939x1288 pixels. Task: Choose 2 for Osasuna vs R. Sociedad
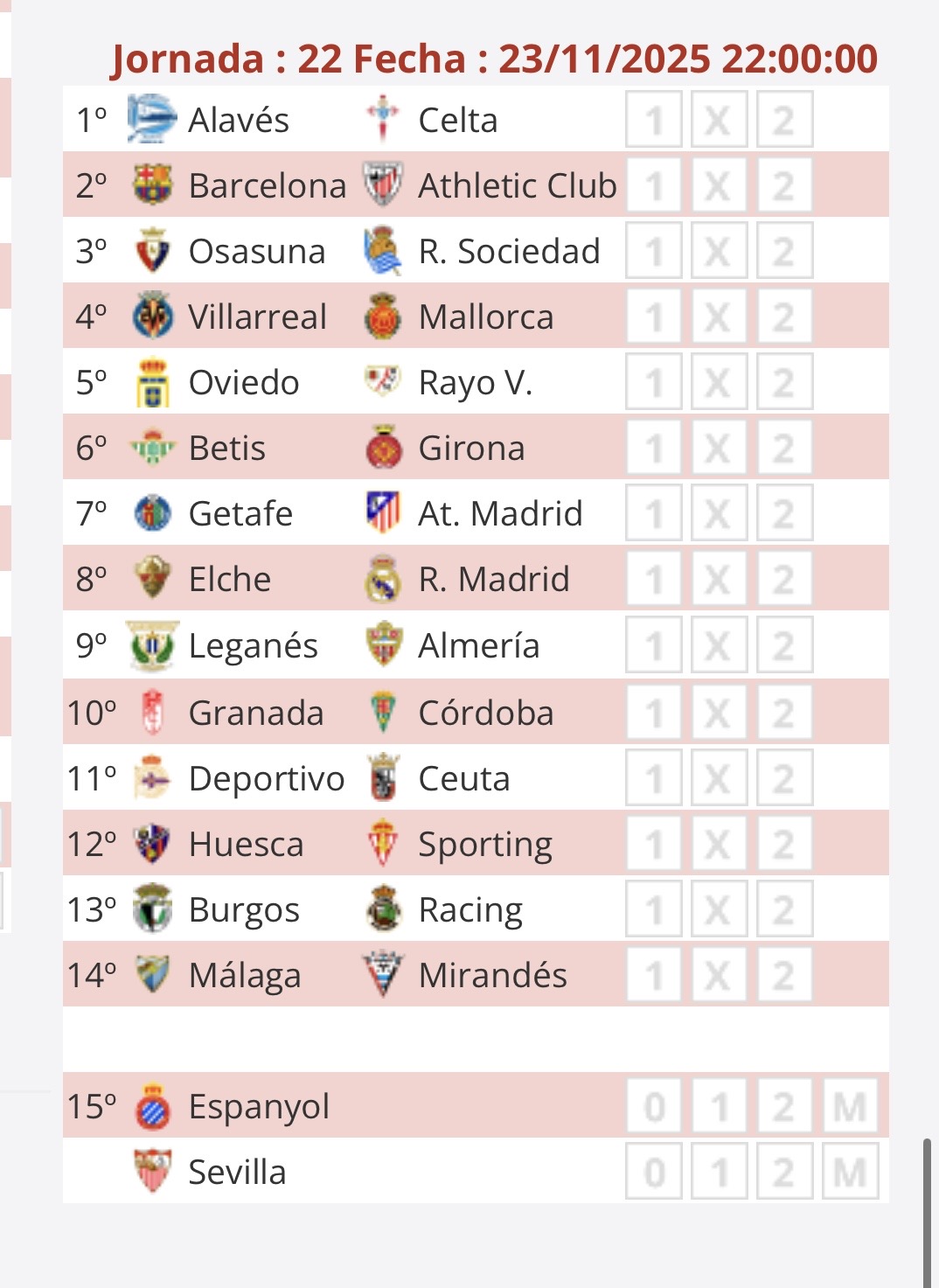(784, 251)
